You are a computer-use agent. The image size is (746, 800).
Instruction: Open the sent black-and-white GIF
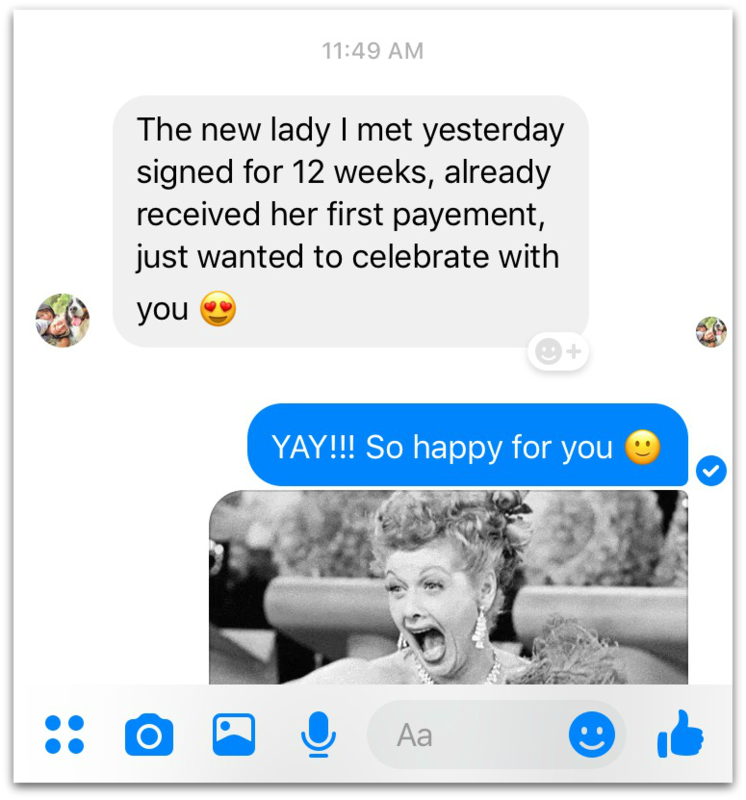449,587
